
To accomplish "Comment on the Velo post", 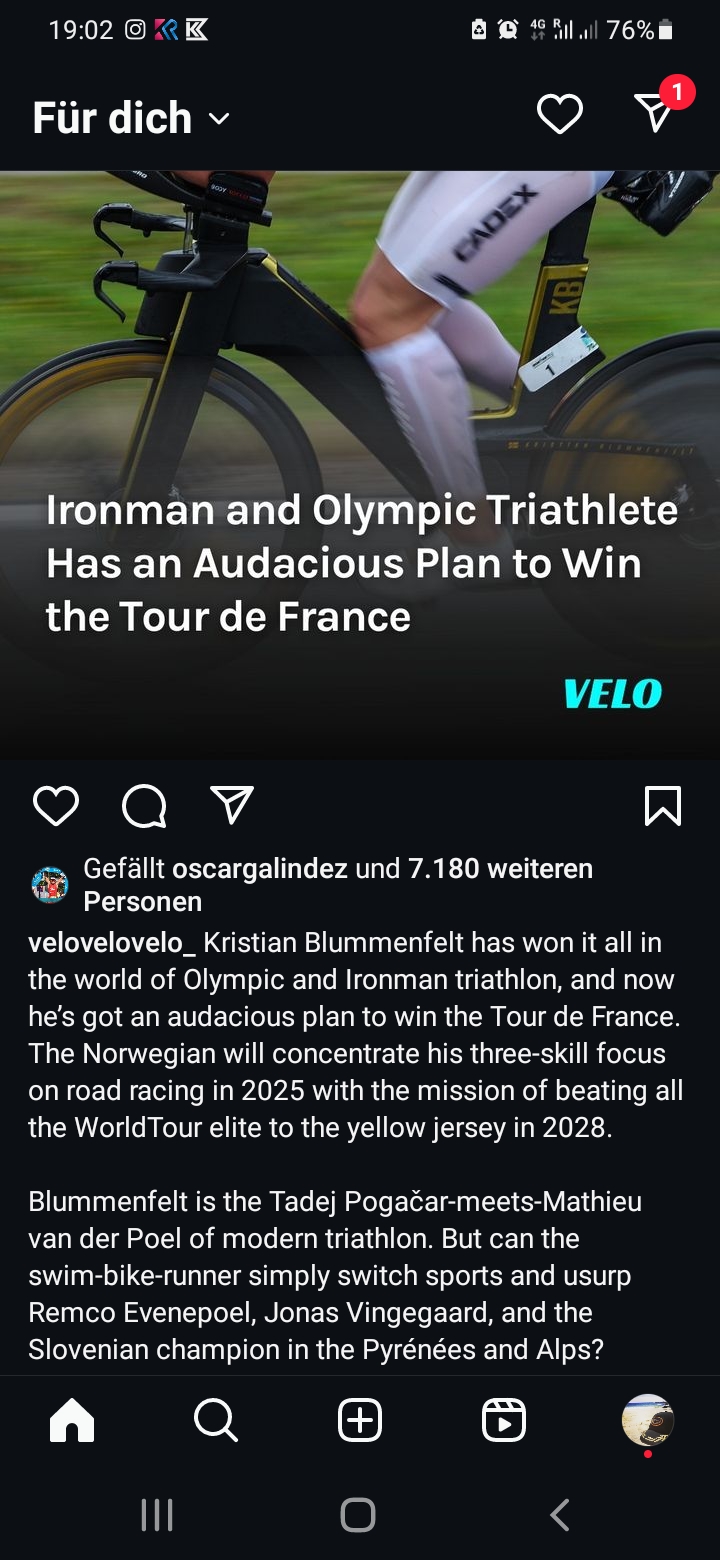I will pos(144,806).
